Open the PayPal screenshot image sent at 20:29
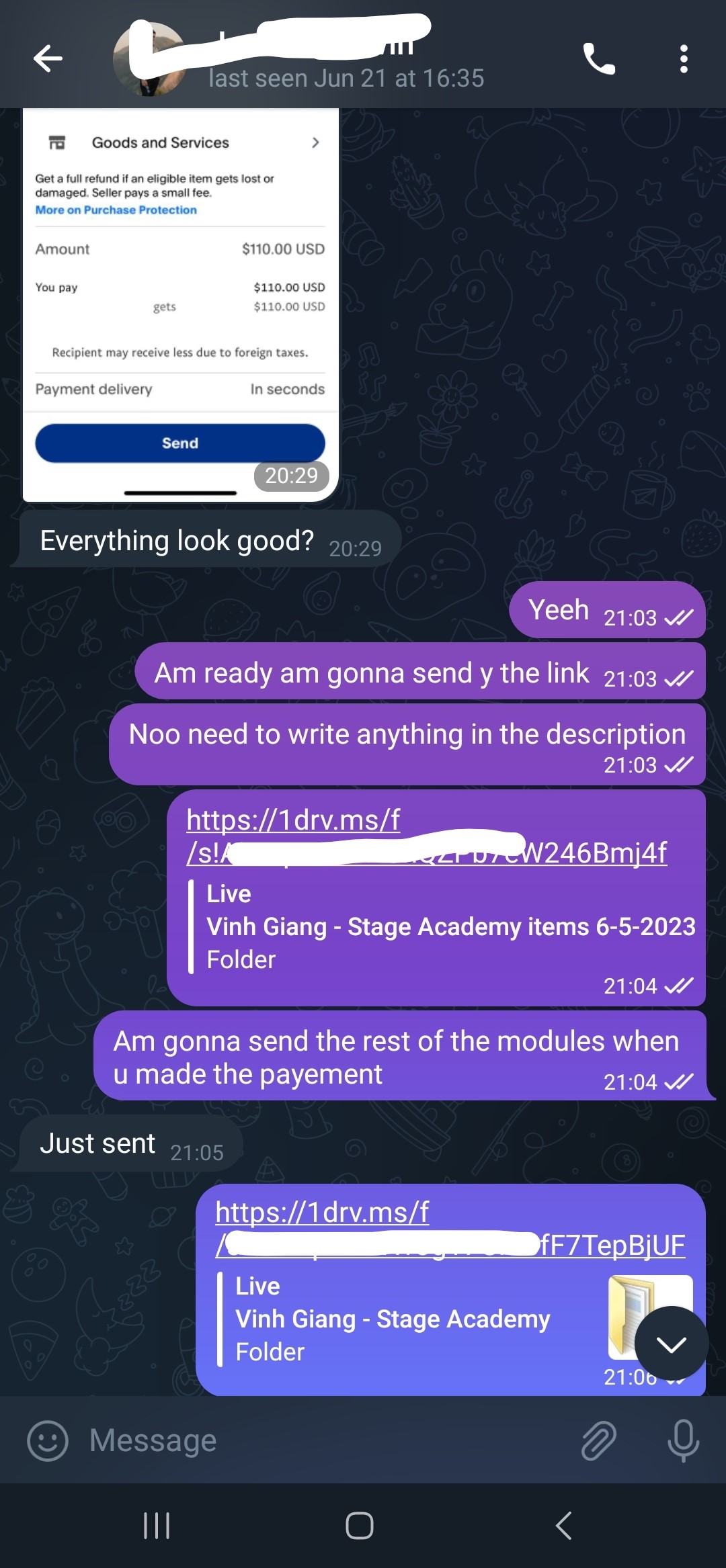 pyautogui.click(x=180, y=302)
